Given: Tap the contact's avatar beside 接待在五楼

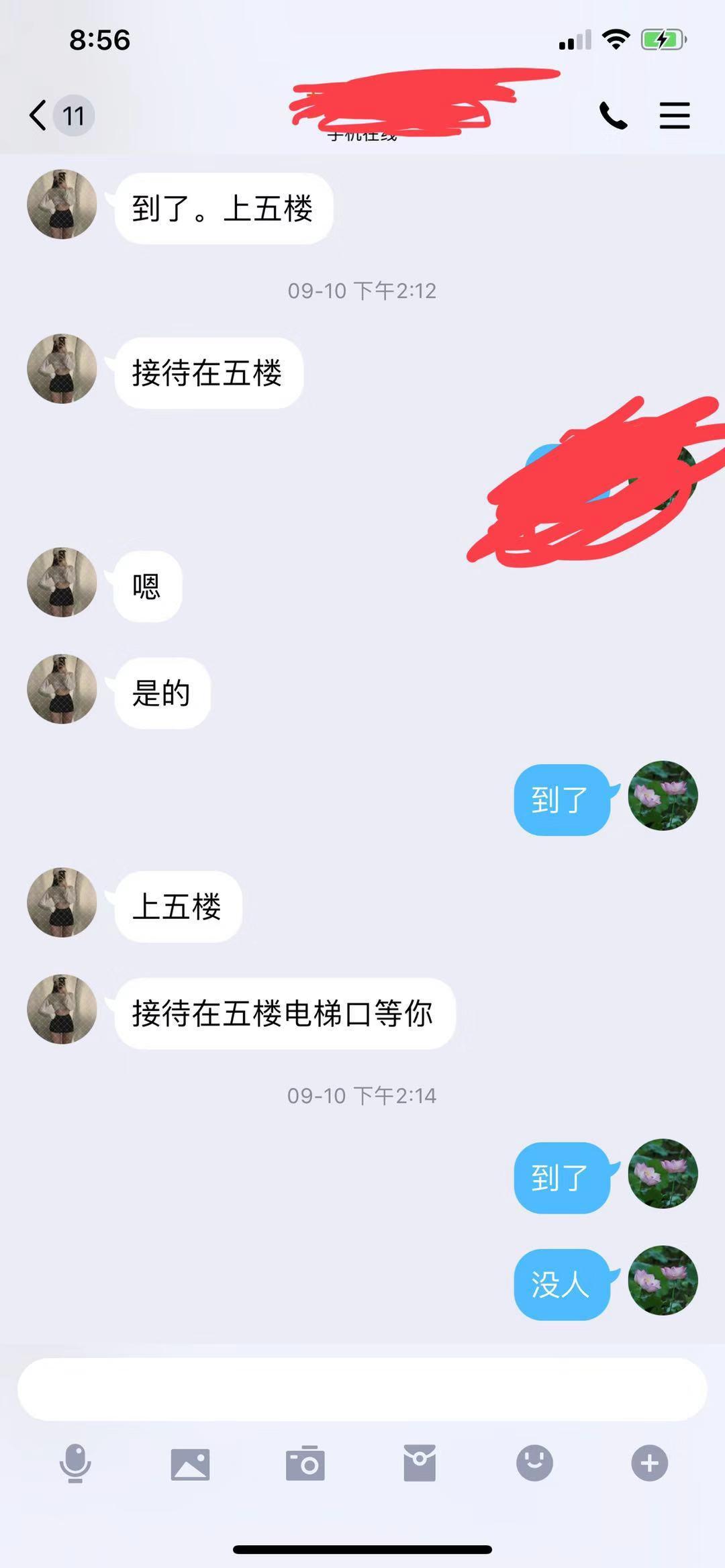Looking at the screenshot, I should coord(61,370).
